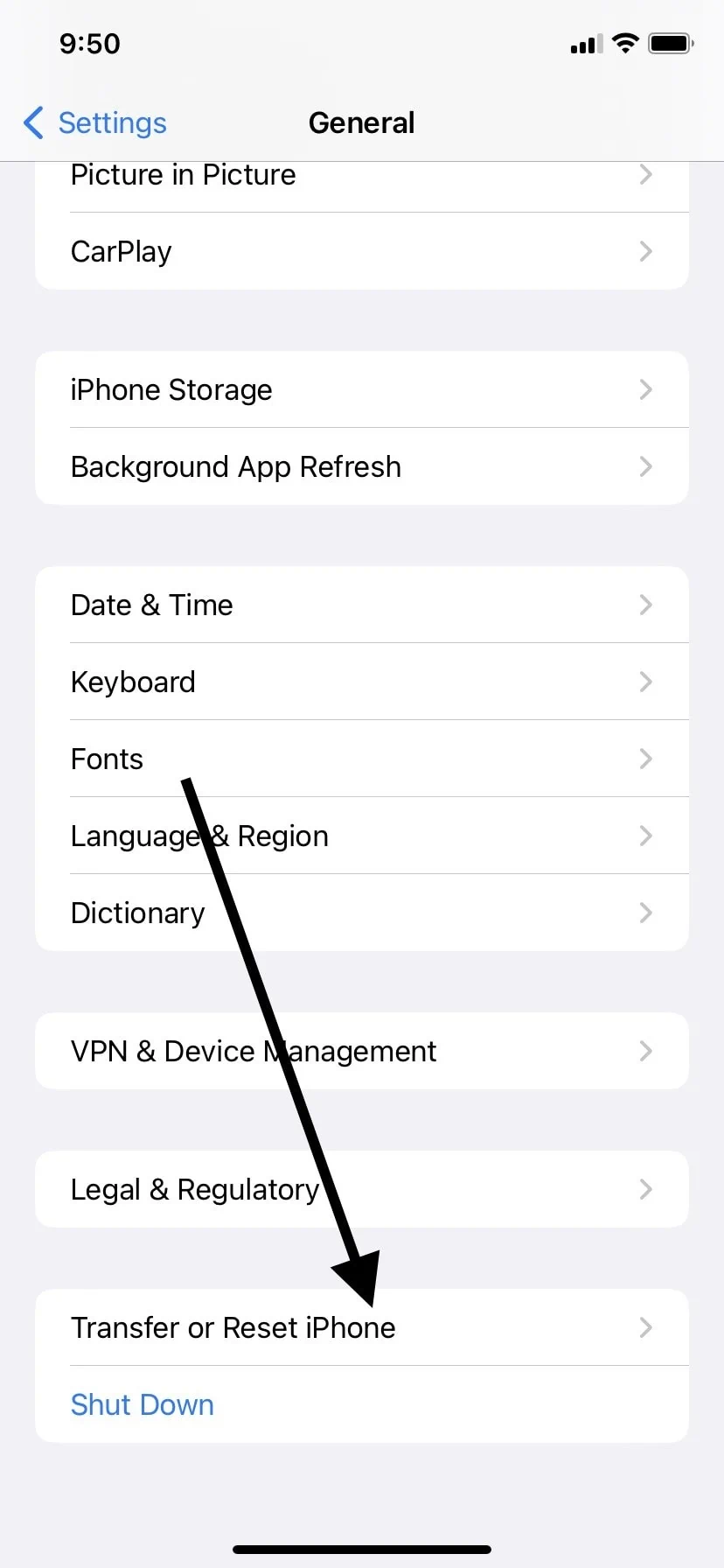Image resolution: width=724 pixels, height=1568 pixels.
Task: Open VPN & Device Management
Action: tap(362, 1051)
